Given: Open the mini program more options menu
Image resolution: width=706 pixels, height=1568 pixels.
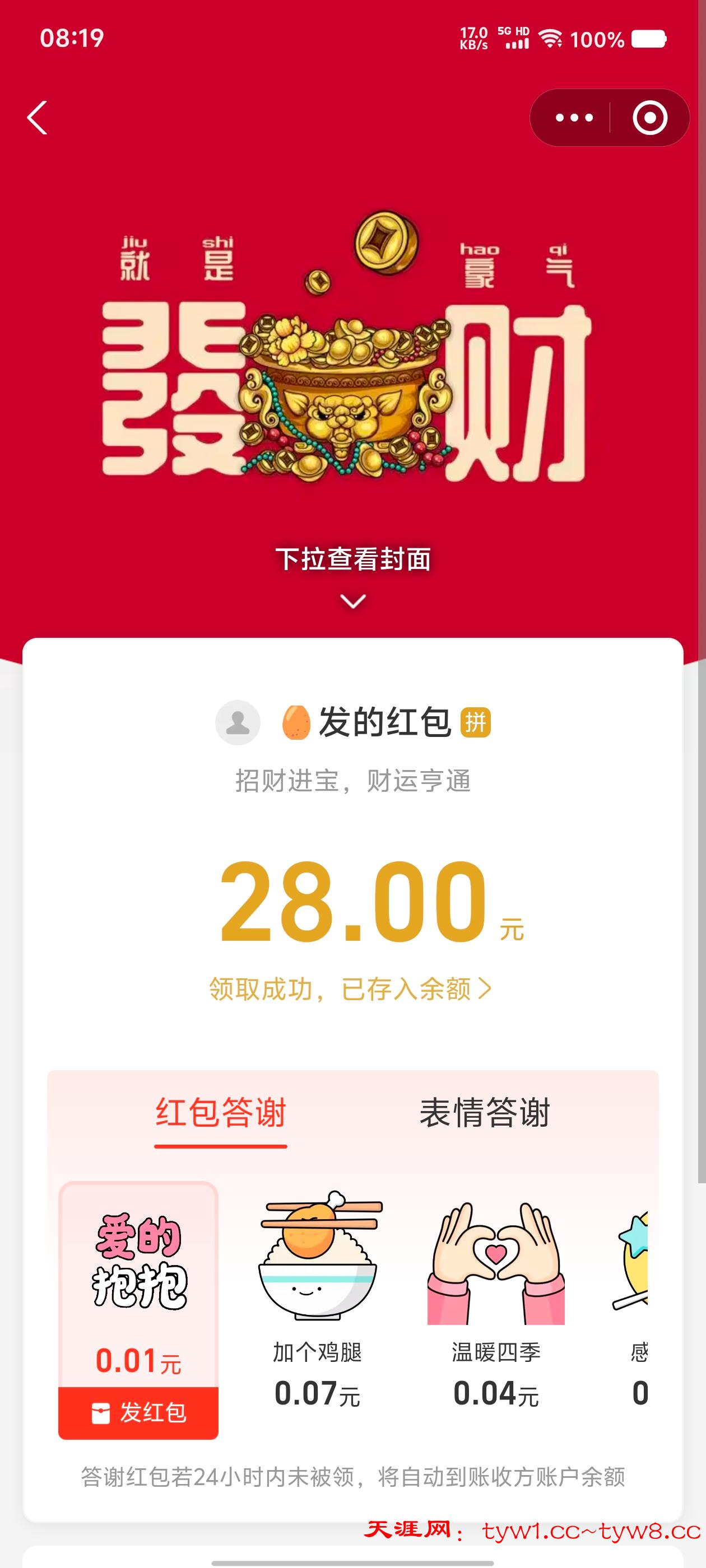Looking at the screenshot, I should point(574,118).
